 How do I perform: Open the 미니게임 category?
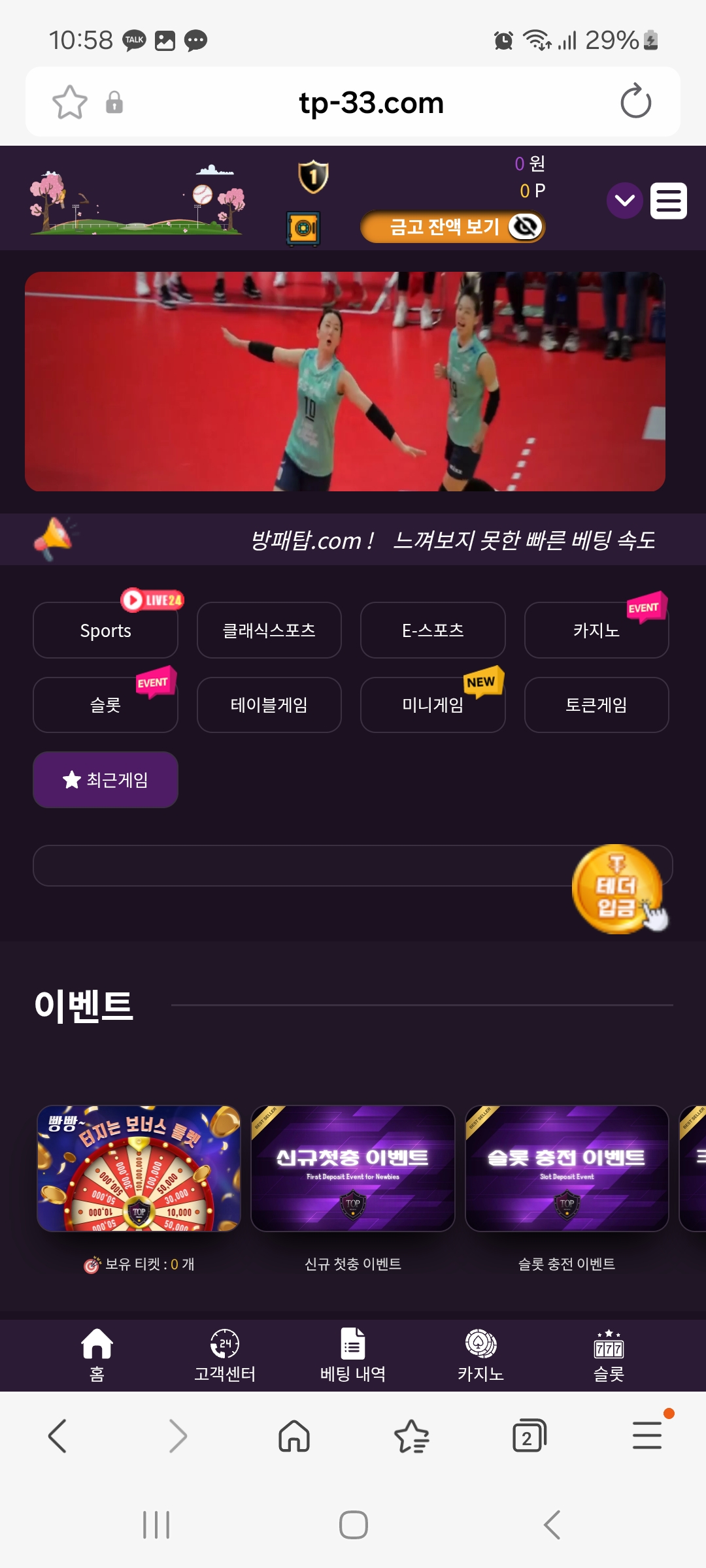point(432,705)
